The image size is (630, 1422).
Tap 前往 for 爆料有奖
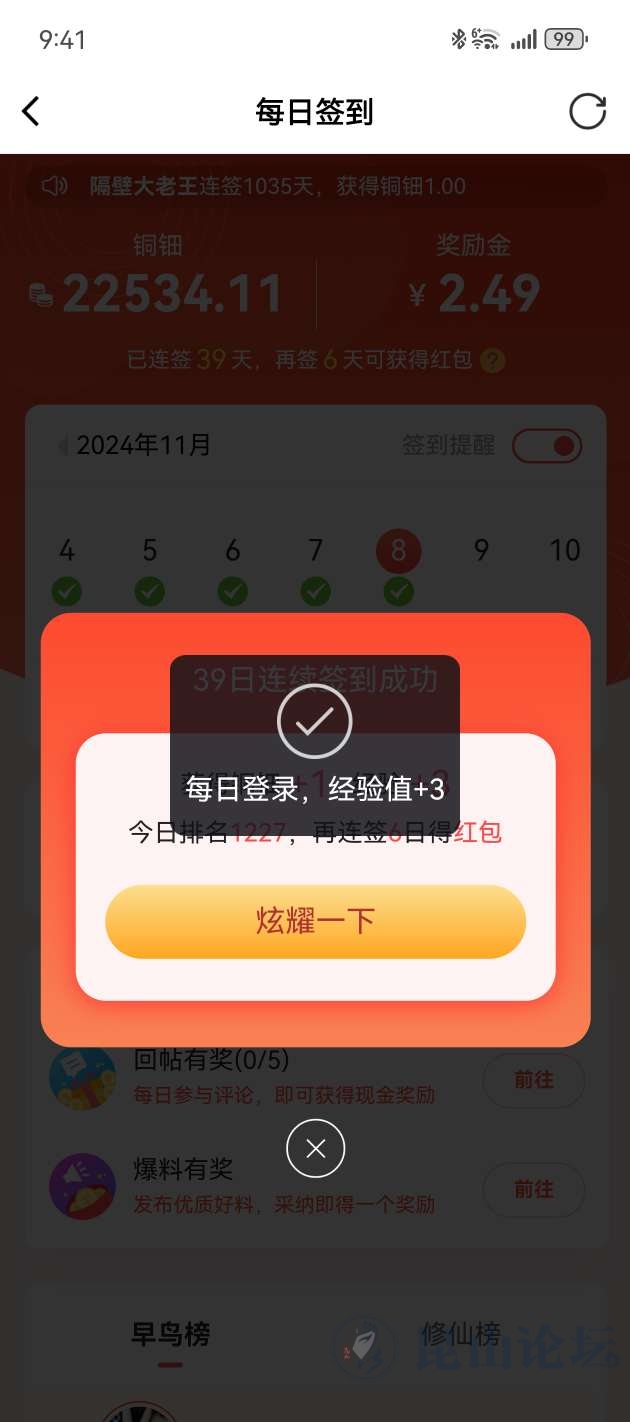(533, 1189)
